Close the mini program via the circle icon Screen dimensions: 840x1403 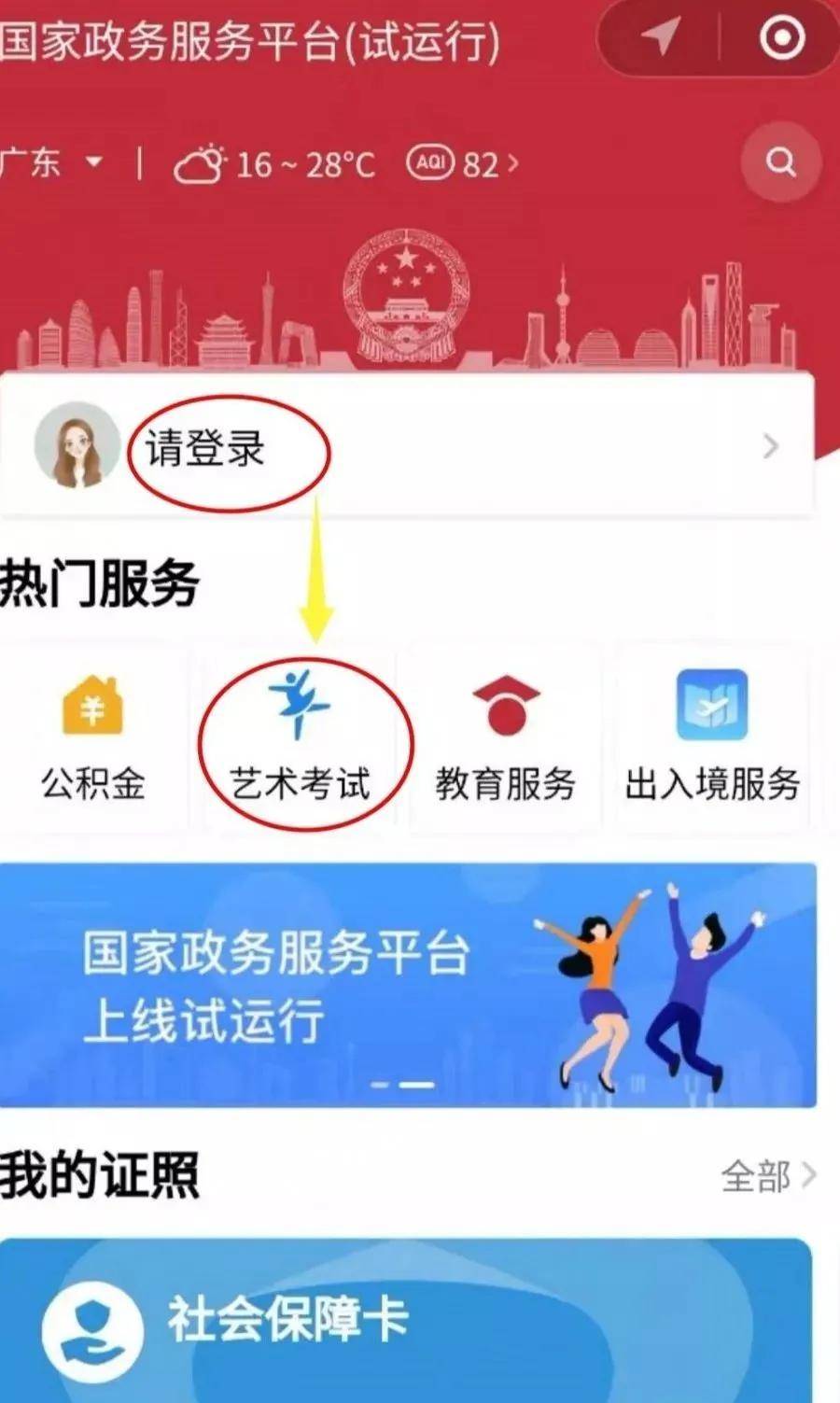[781, 38]
